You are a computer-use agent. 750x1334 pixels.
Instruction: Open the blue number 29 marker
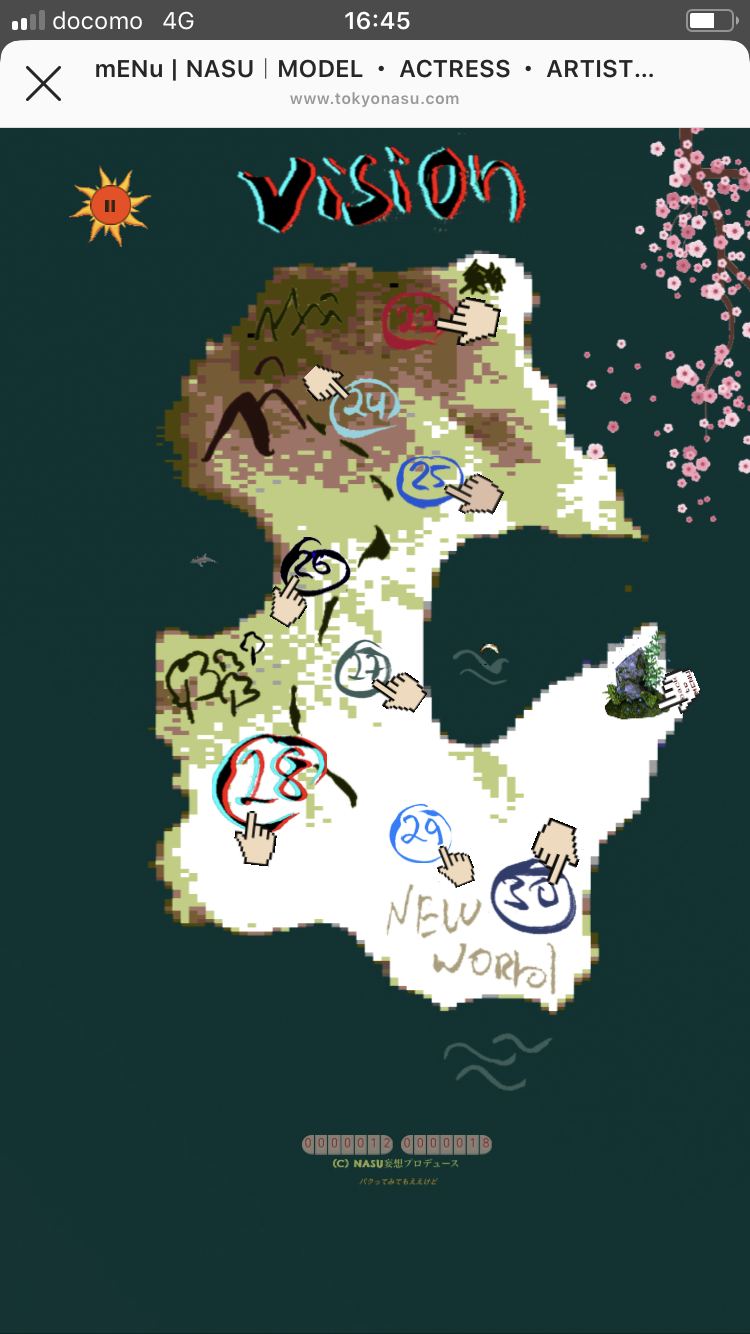(420, 832)
